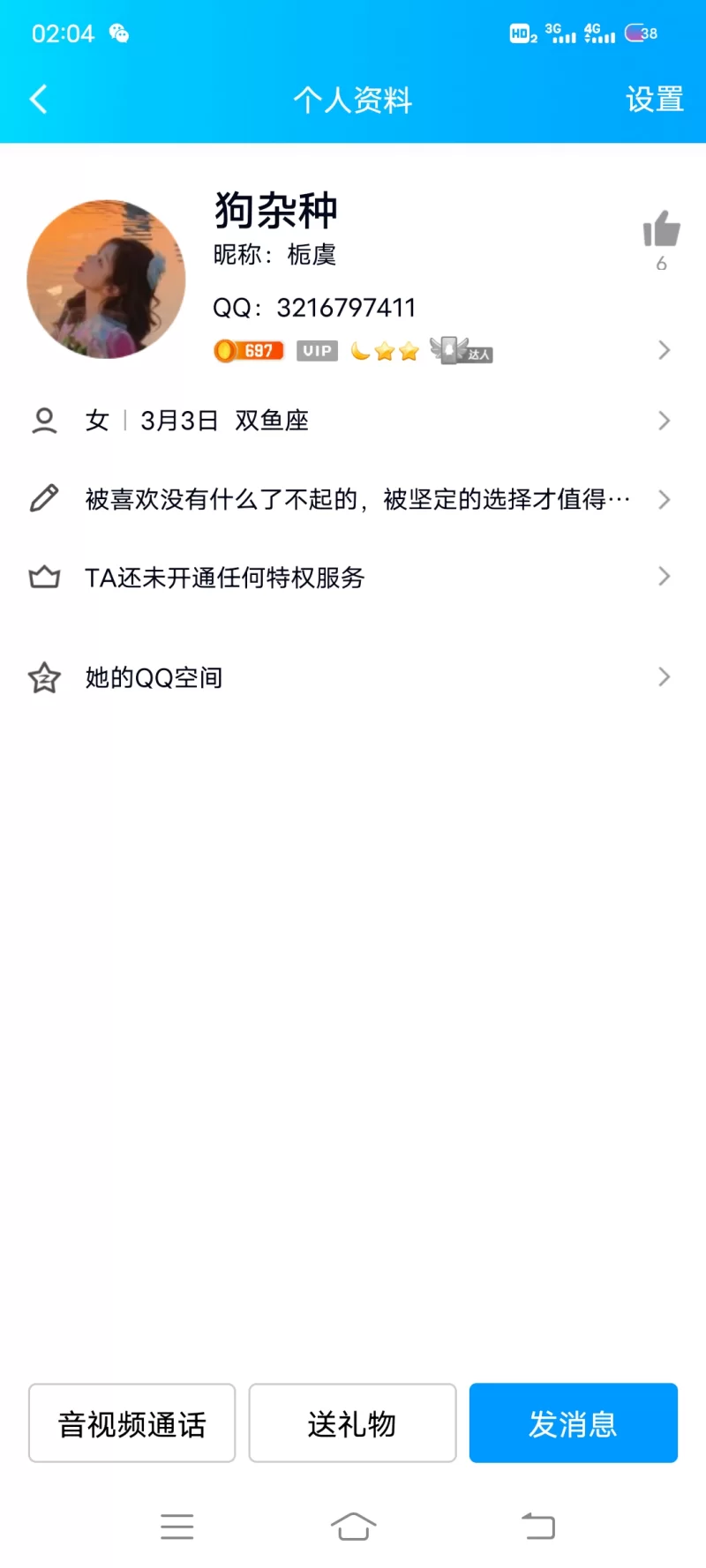The image size is (706, 1568).
Task: Open 设置 in the top bar
Action: (654, 100)
